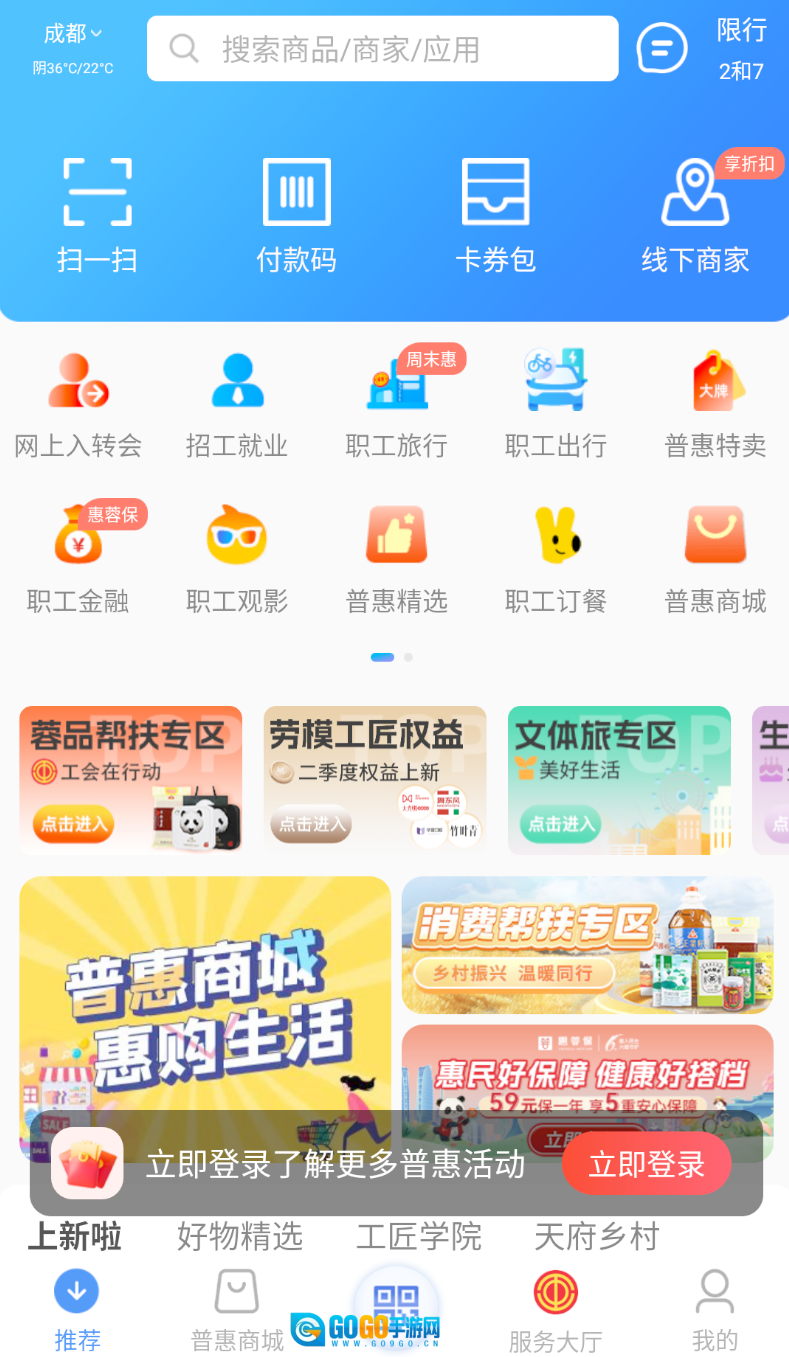Open the 卡券包 wallet
Viewport: 789px width, 1357px height.
495,214
